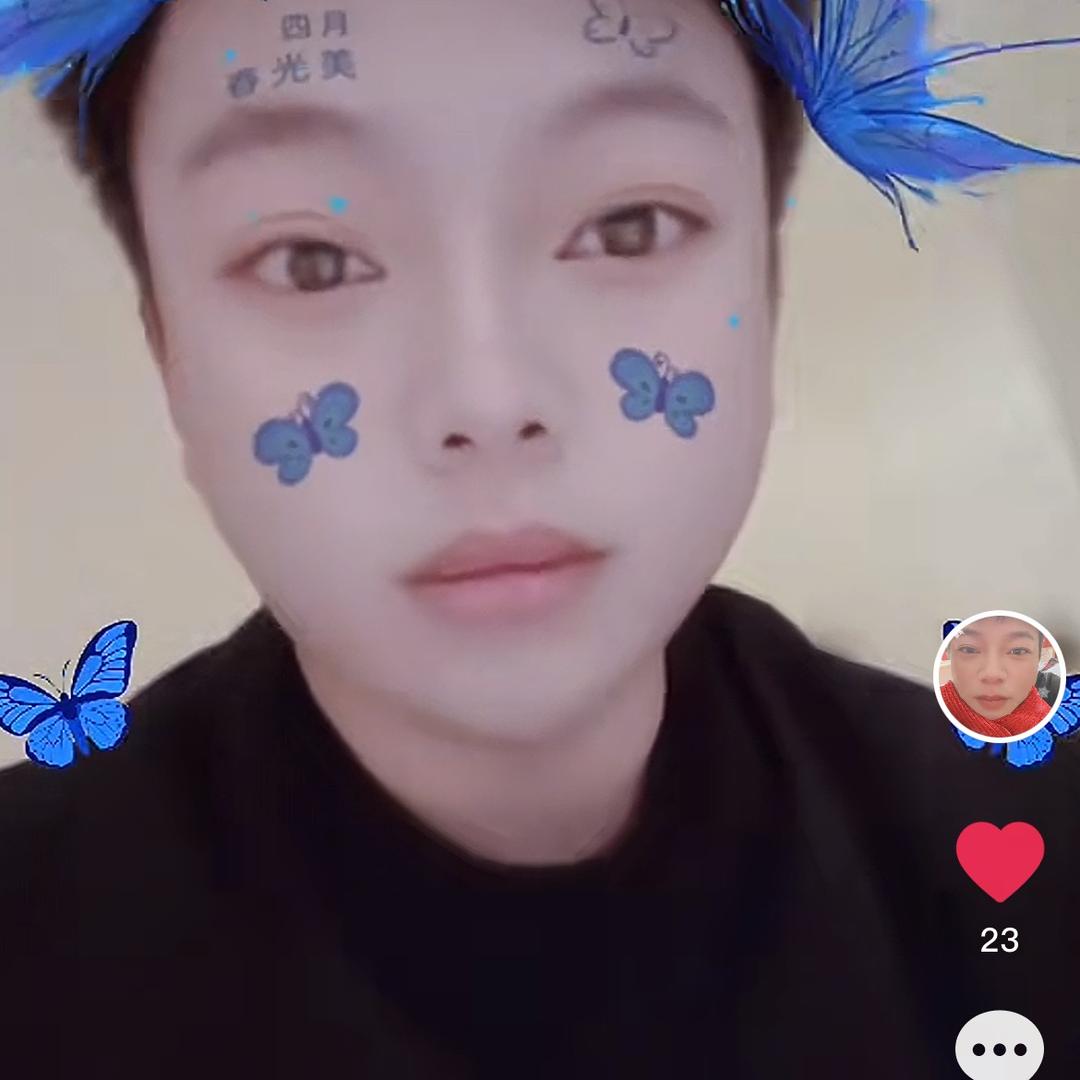Open the comments bubble icon

click(x=999, y=1048)
